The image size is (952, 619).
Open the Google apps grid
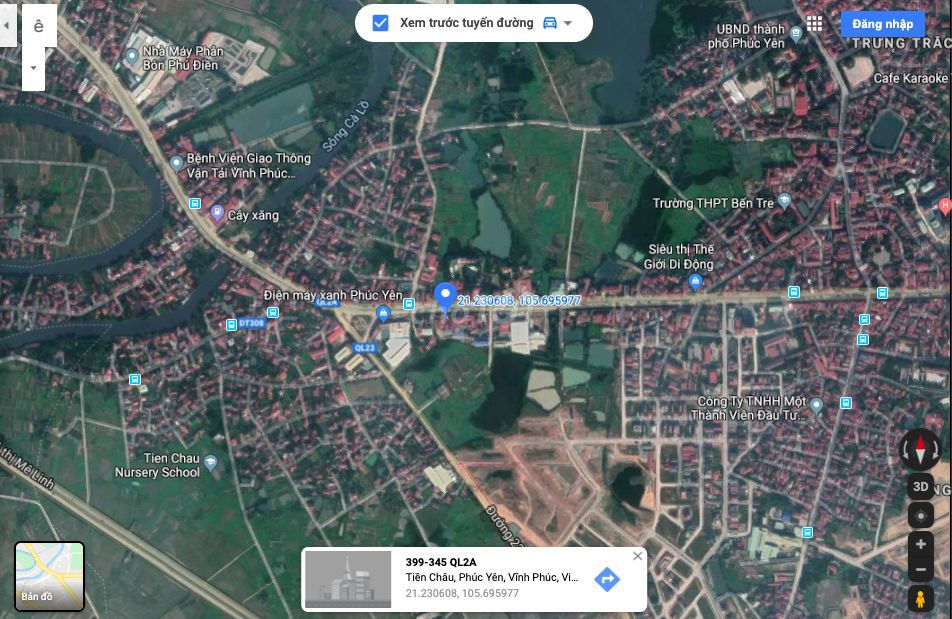814,24
